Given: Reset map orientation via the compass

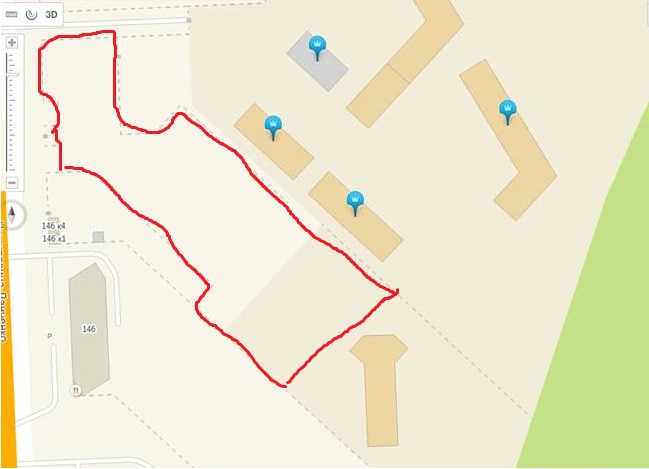Looking at the screenshot, I should [x=15, y=215].
